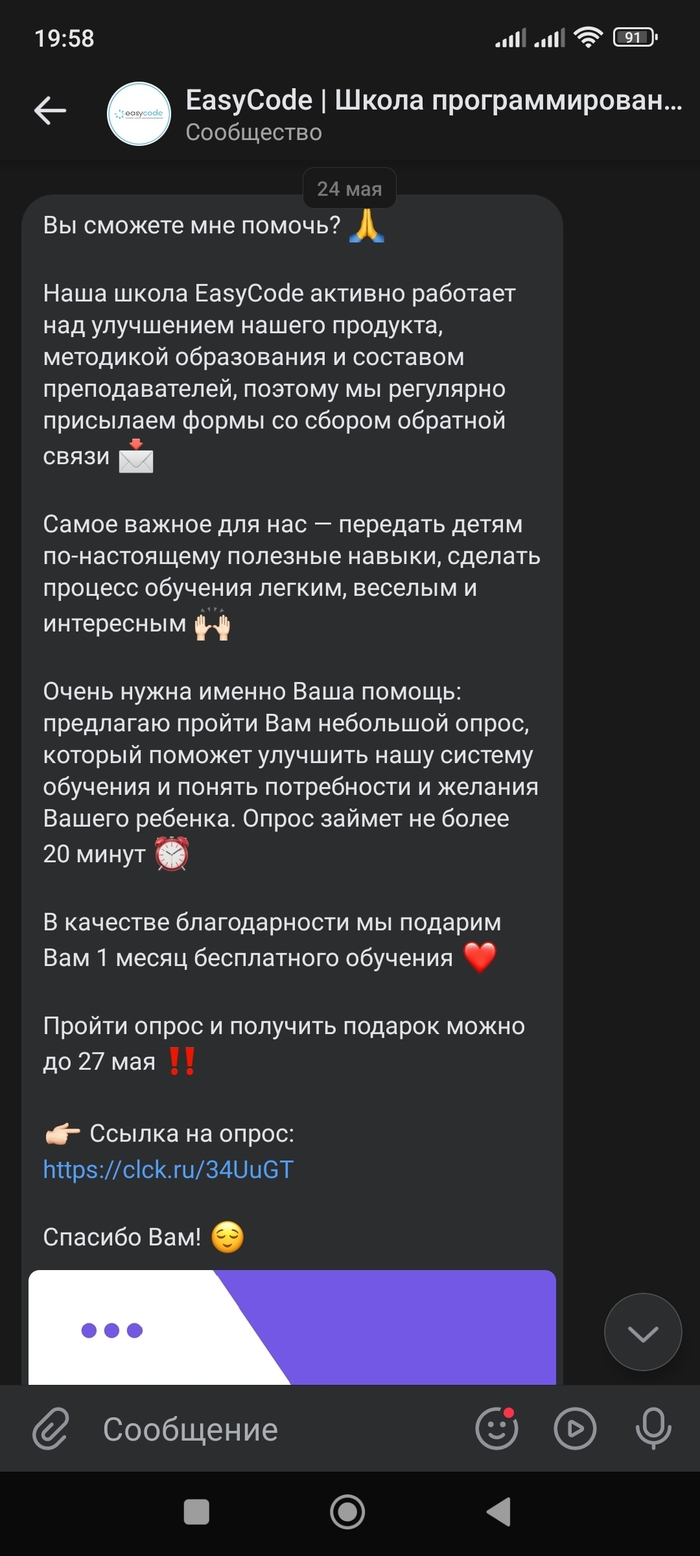The image size is (700, 1556).
Task: Open the recent apps view
Action: [x=196, y=1512]
